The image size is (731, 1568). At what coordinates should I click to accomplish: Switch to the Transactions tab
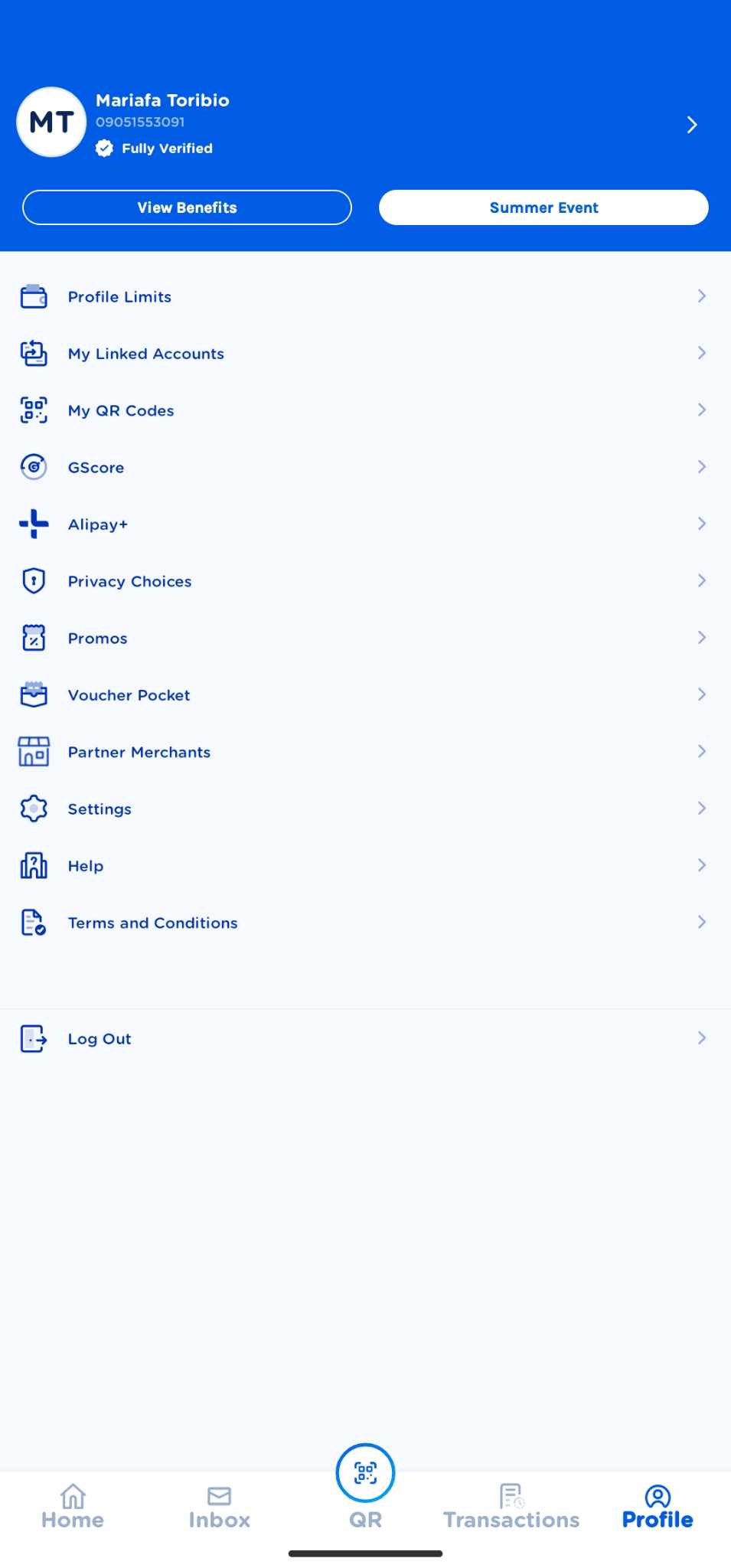pos(511,1507)
